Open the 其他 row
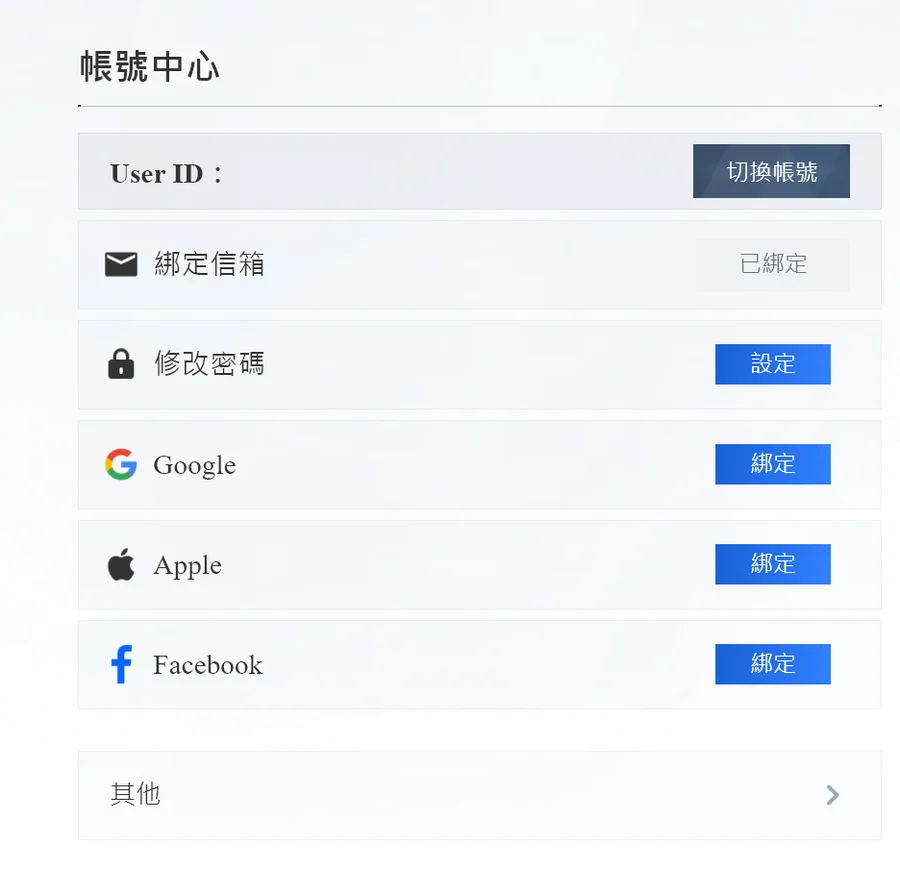The height and width of the screenshot is (870, 900). [479, 795]
